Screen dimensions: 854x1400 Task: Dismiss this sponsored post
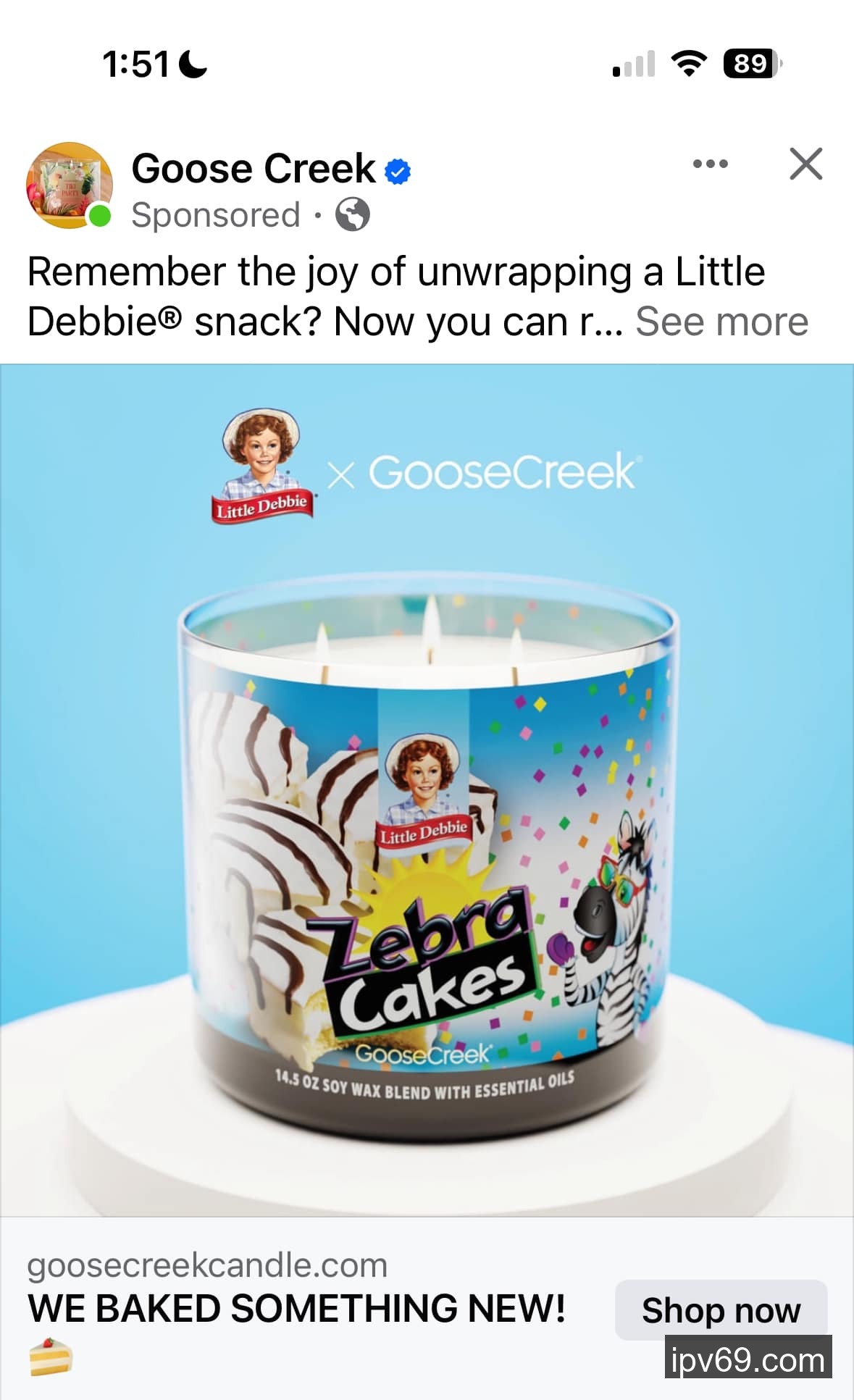click(x=805, y=164)
